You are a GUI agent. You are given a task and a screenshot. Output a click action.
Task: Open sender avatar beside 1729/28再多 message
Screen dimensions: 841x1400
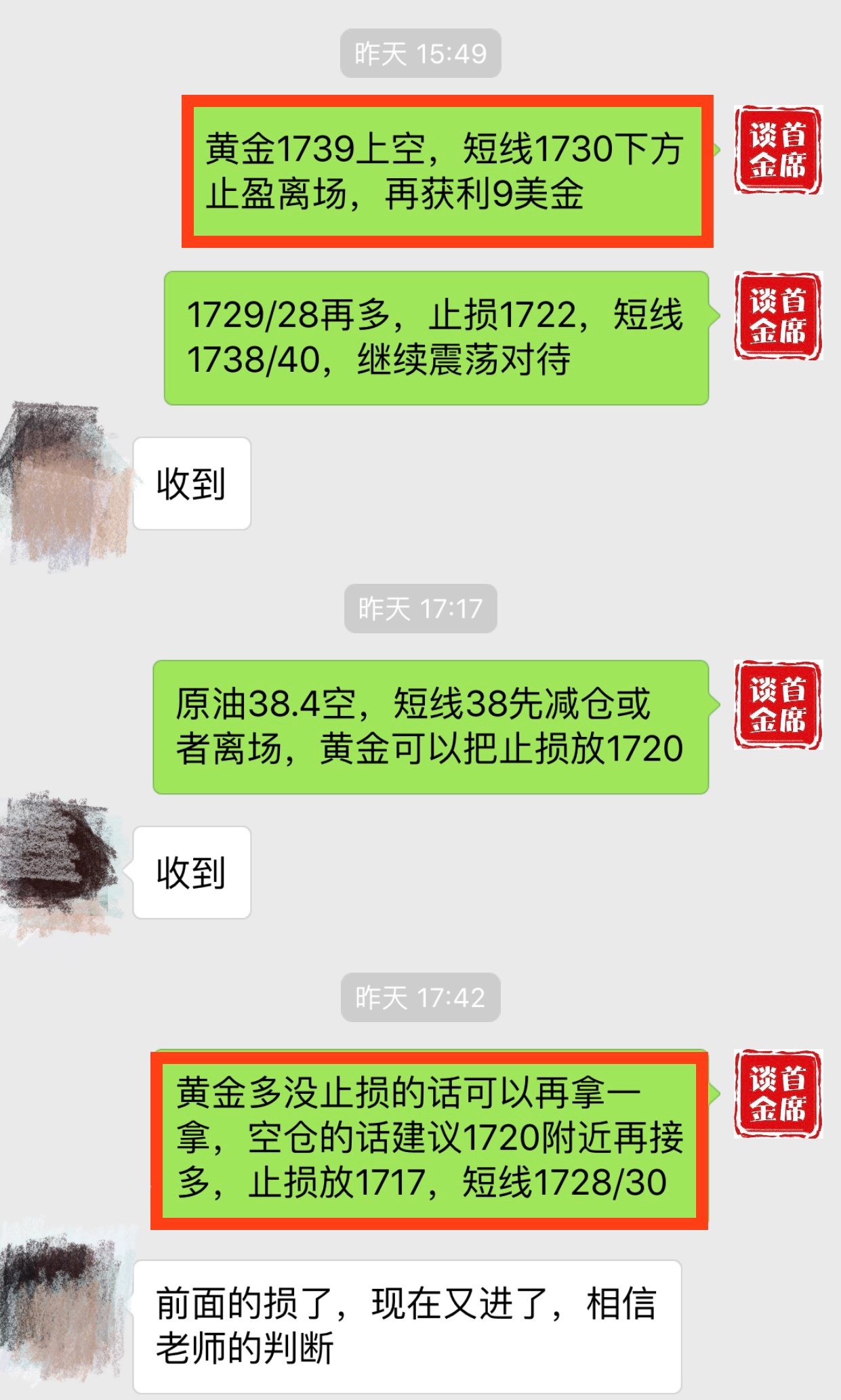click(778, 316)
